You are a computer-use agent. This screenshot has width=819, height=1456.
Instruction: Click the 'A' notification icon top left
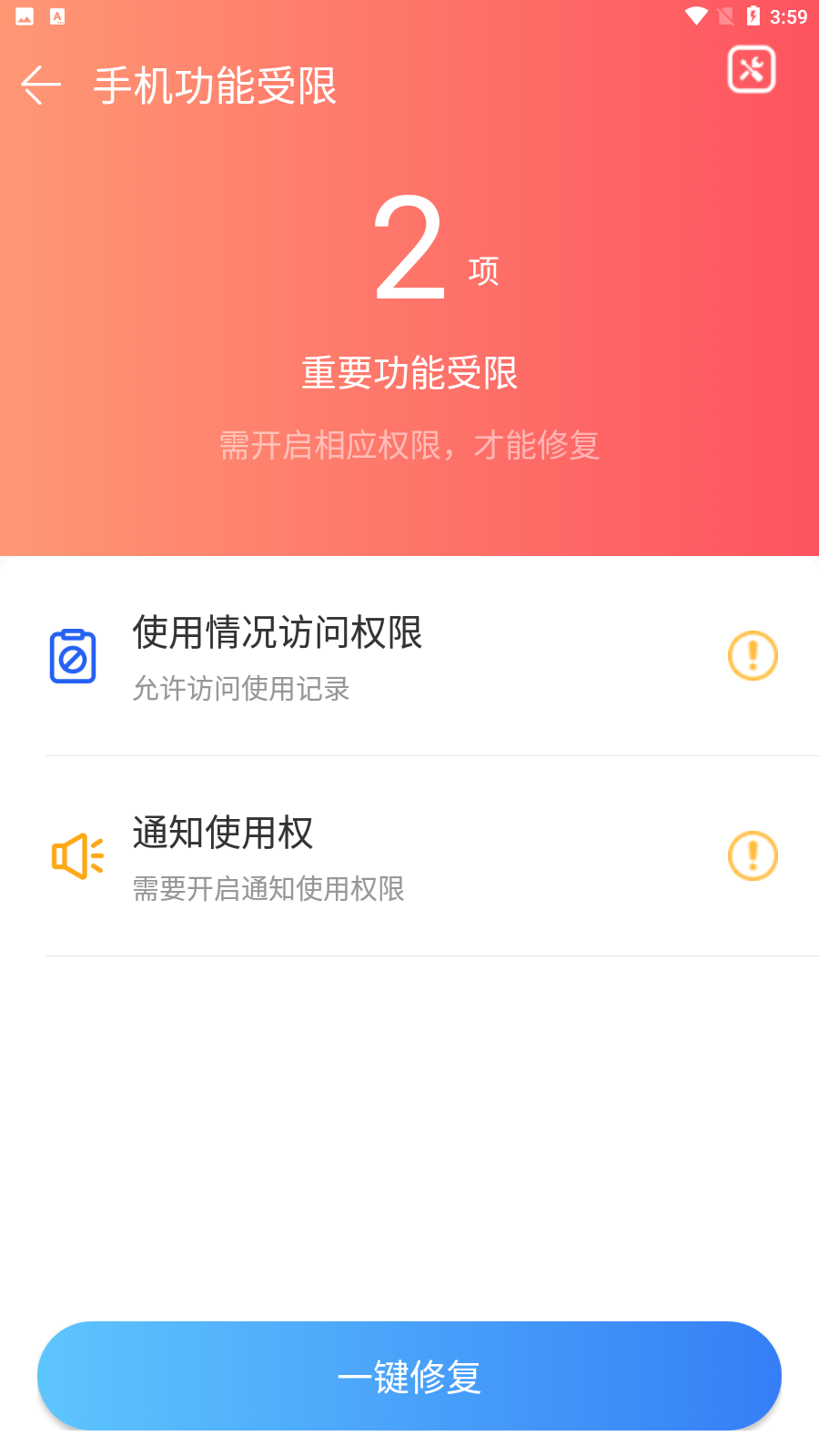[57, 15]
